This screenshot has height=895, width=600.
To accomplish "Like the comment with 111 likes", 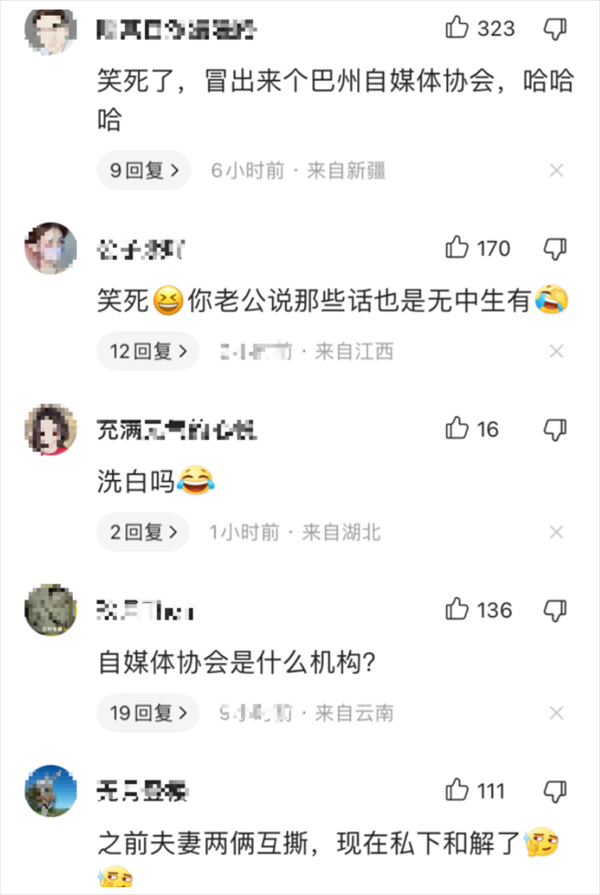I will click(x=458, y=790).
